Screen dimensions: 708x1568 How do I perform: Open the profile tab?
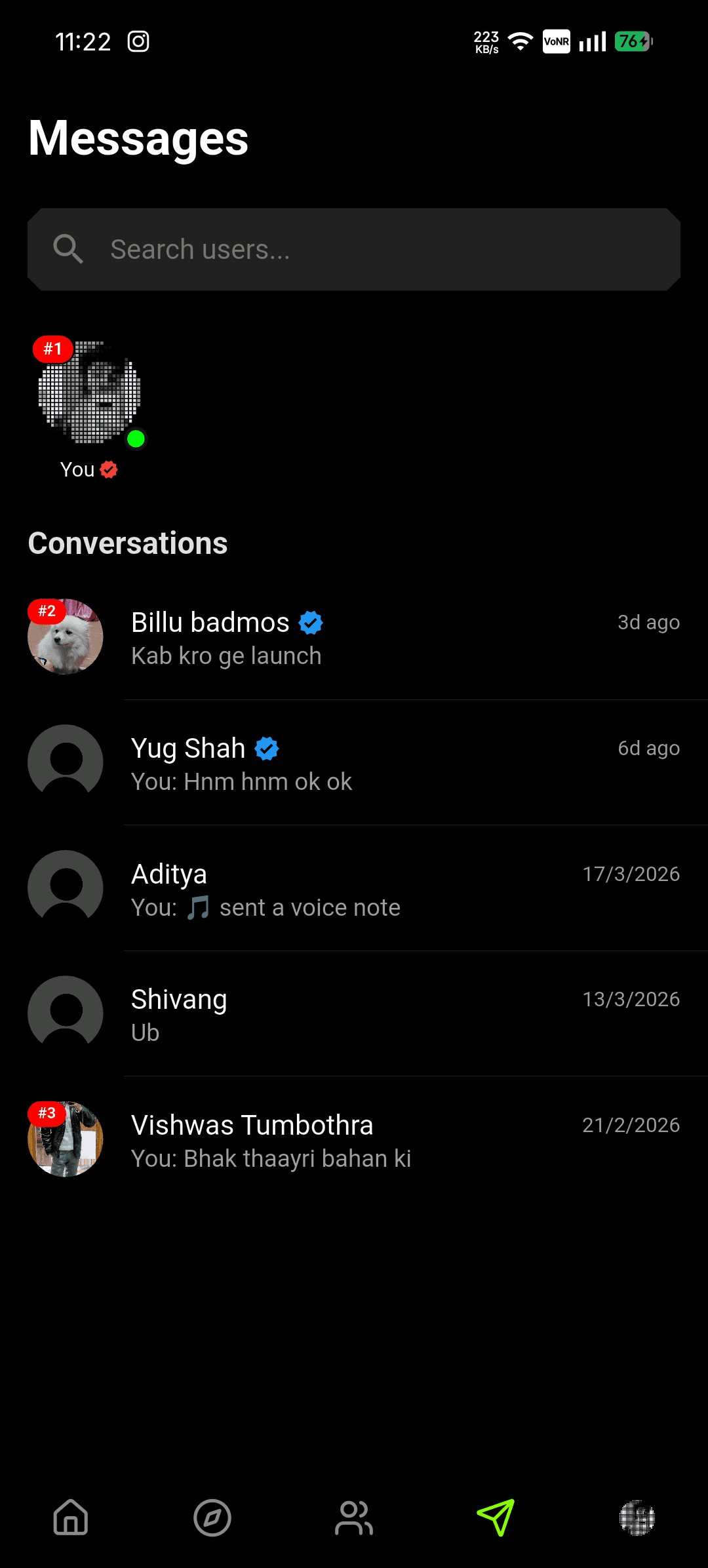click(637, 1518)
